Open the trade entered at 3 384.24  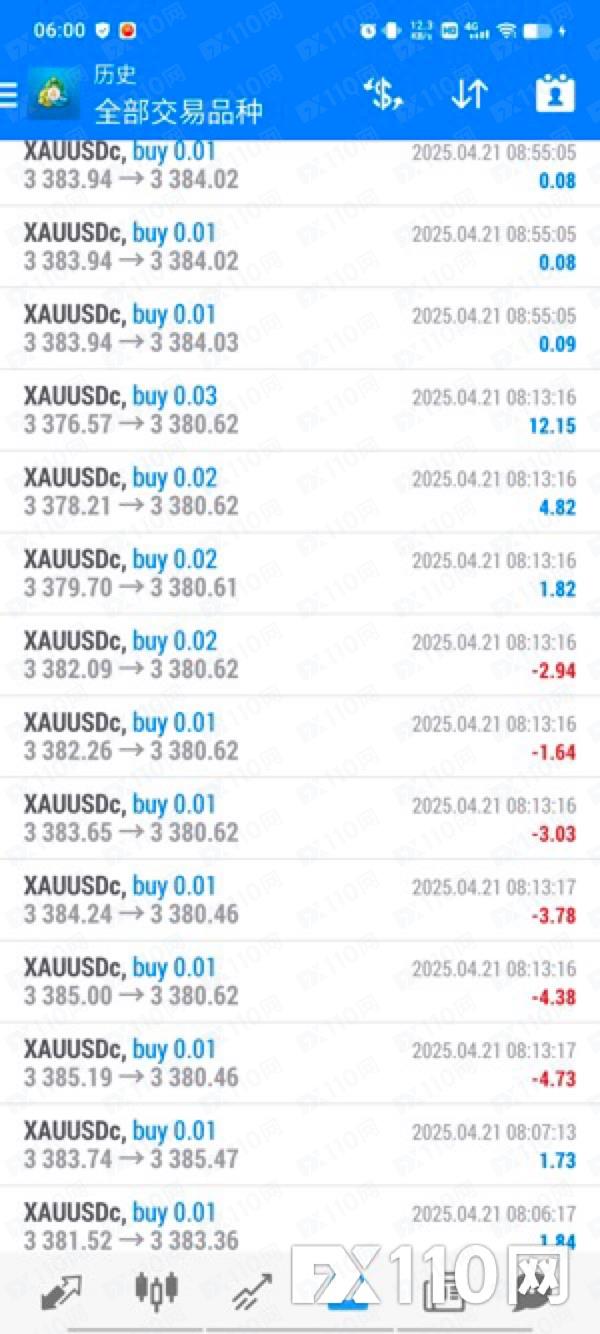coord(300,901)
